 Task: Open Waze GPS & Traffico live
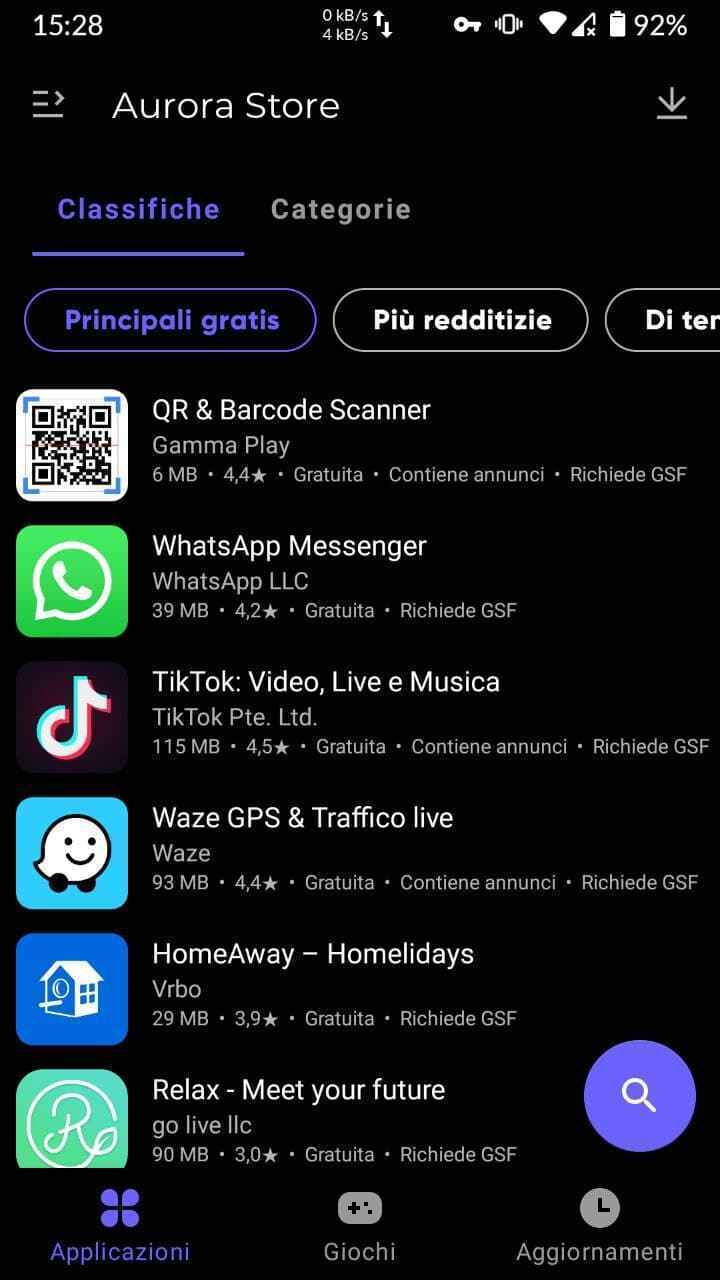coord(302,818)
